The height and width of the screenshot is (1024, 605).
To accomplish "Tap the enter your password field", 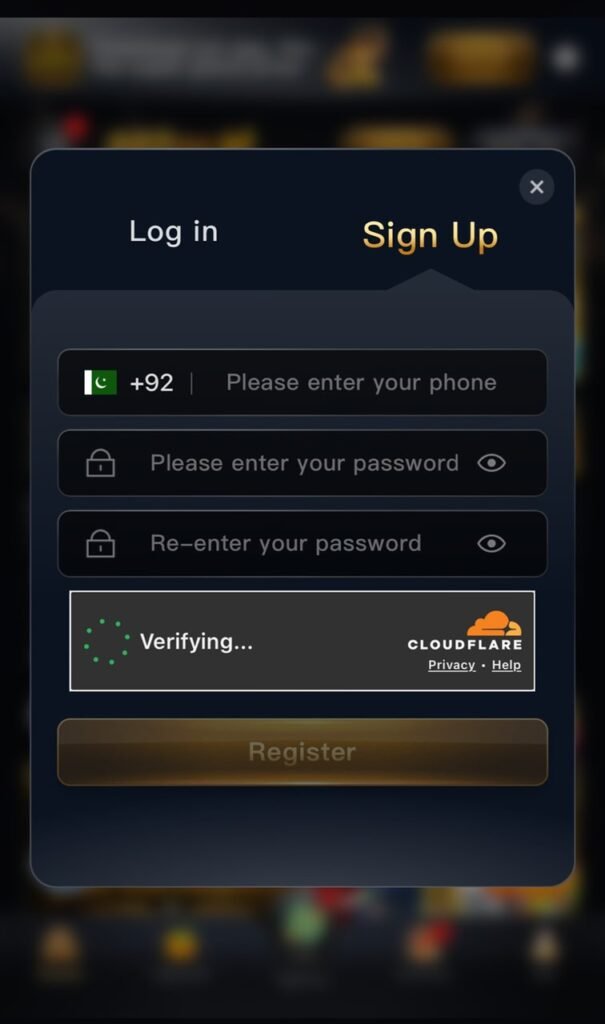I will point(304,463).
